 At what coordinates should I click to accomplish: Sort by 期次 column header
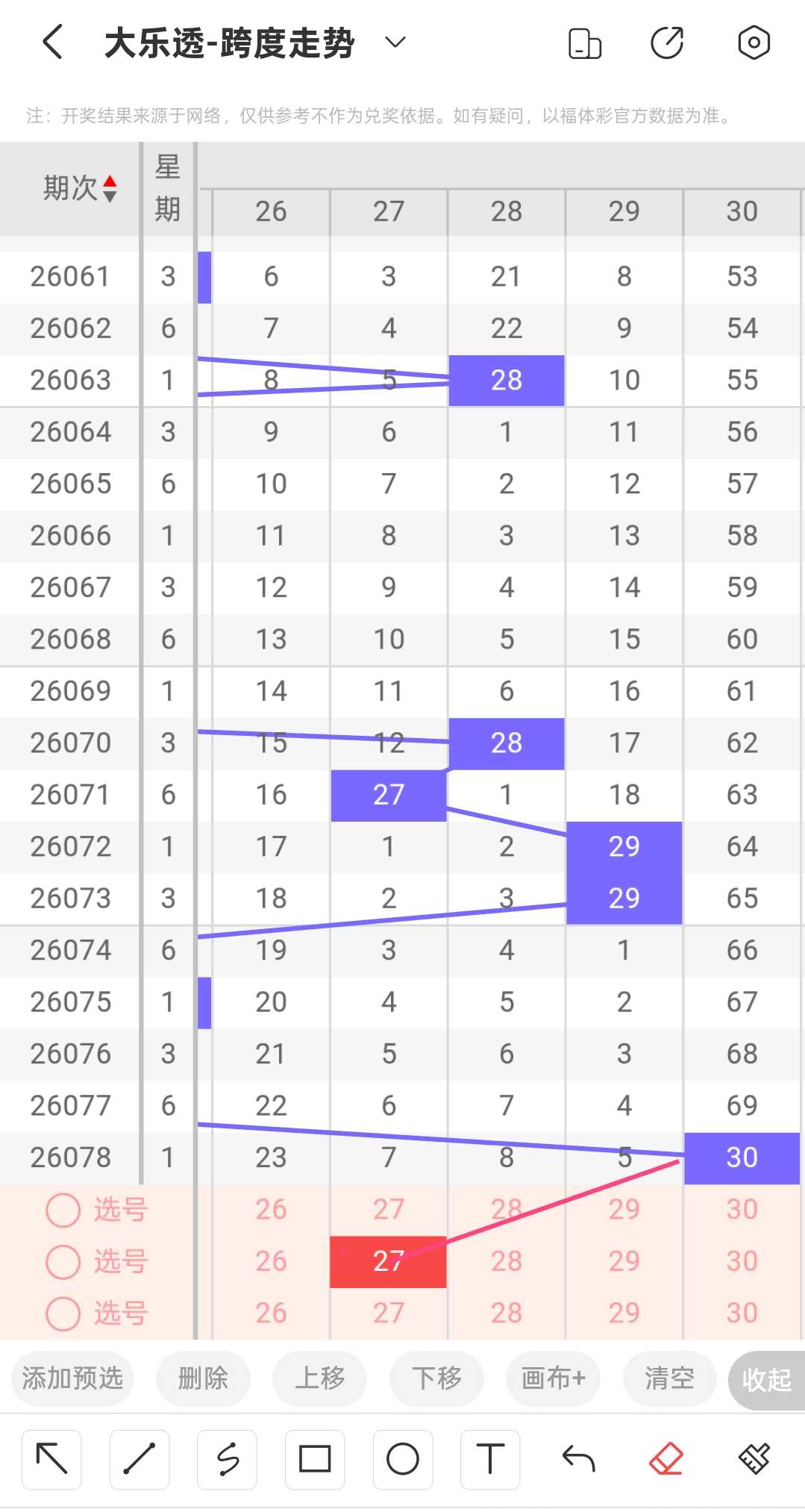tap(79, 188)
